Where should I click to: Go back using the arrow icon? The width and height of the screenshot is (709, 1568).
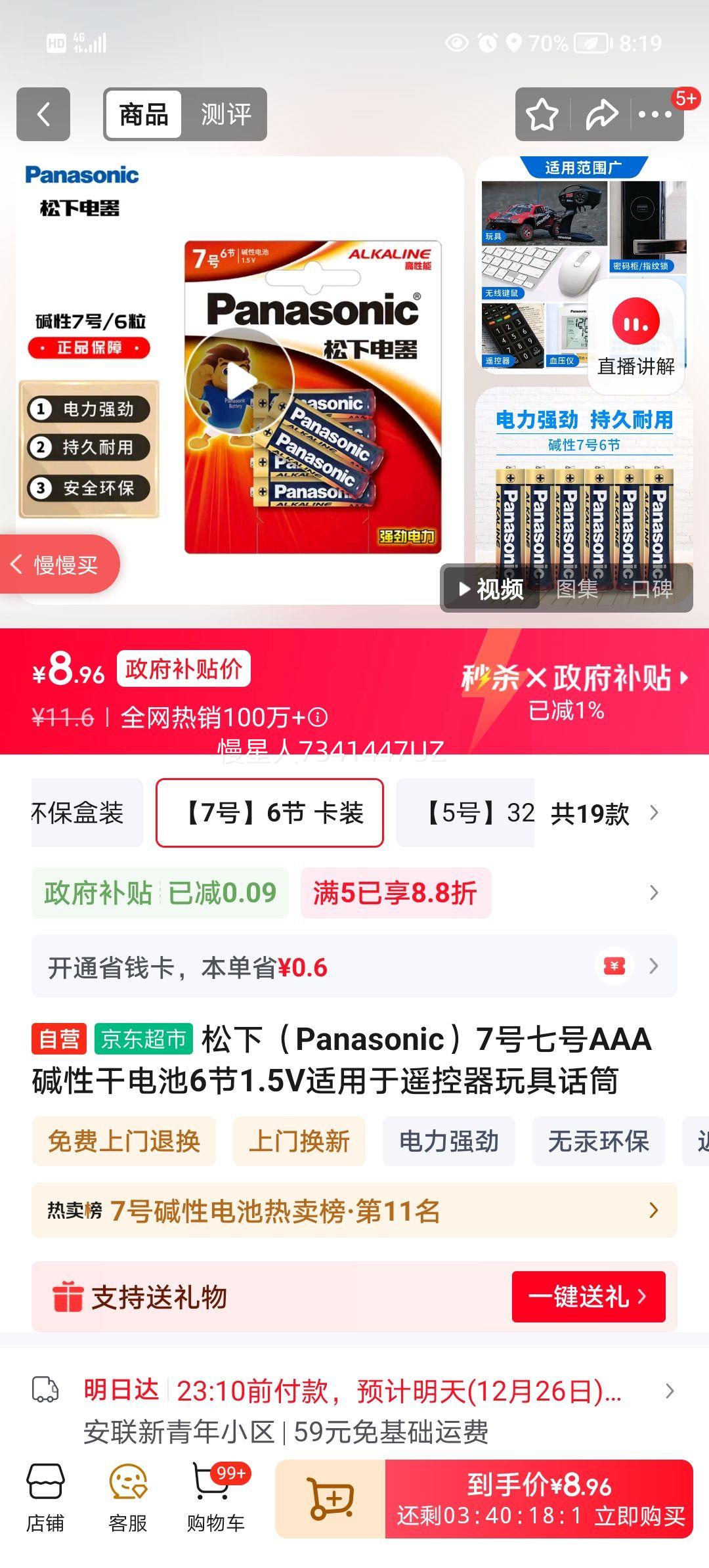coord(42,114)
